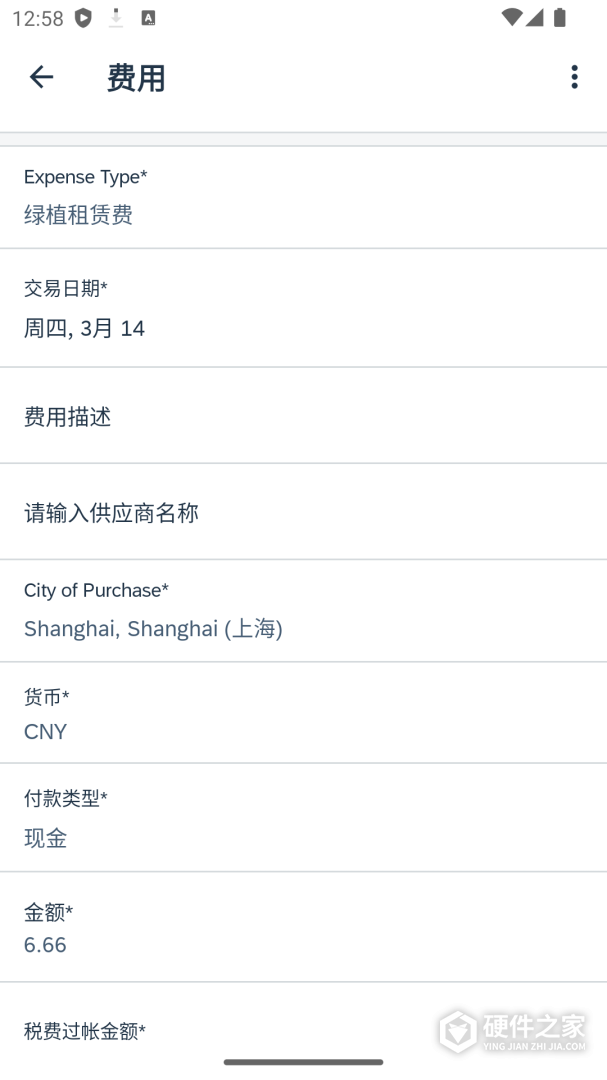Viewport: 607px width, 1080px height.
Task: Change the Expense Type field
Action: point(303,198)
